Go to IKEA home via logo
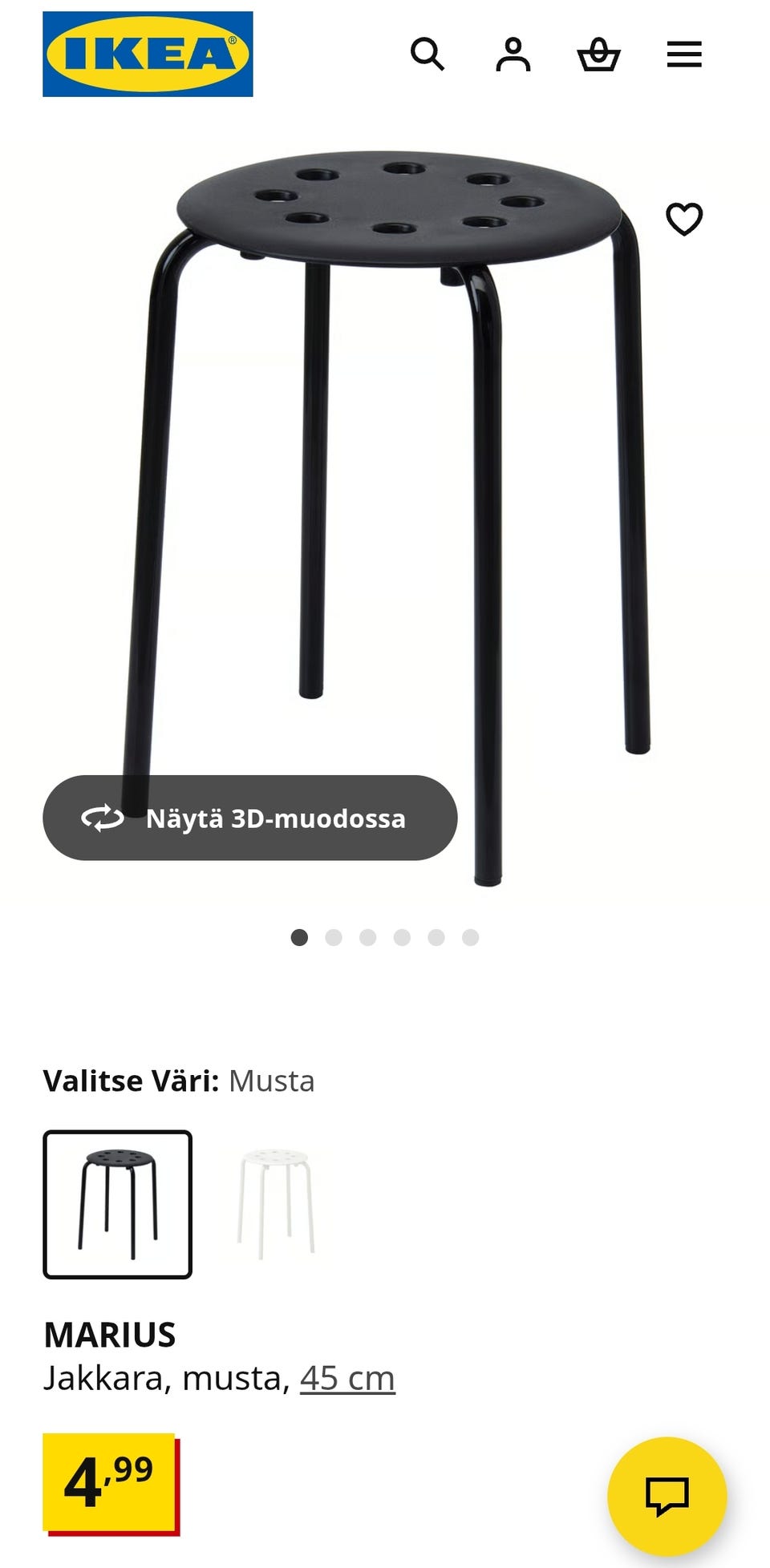The height and width of the screenshot is (1568, 770). 147,53
